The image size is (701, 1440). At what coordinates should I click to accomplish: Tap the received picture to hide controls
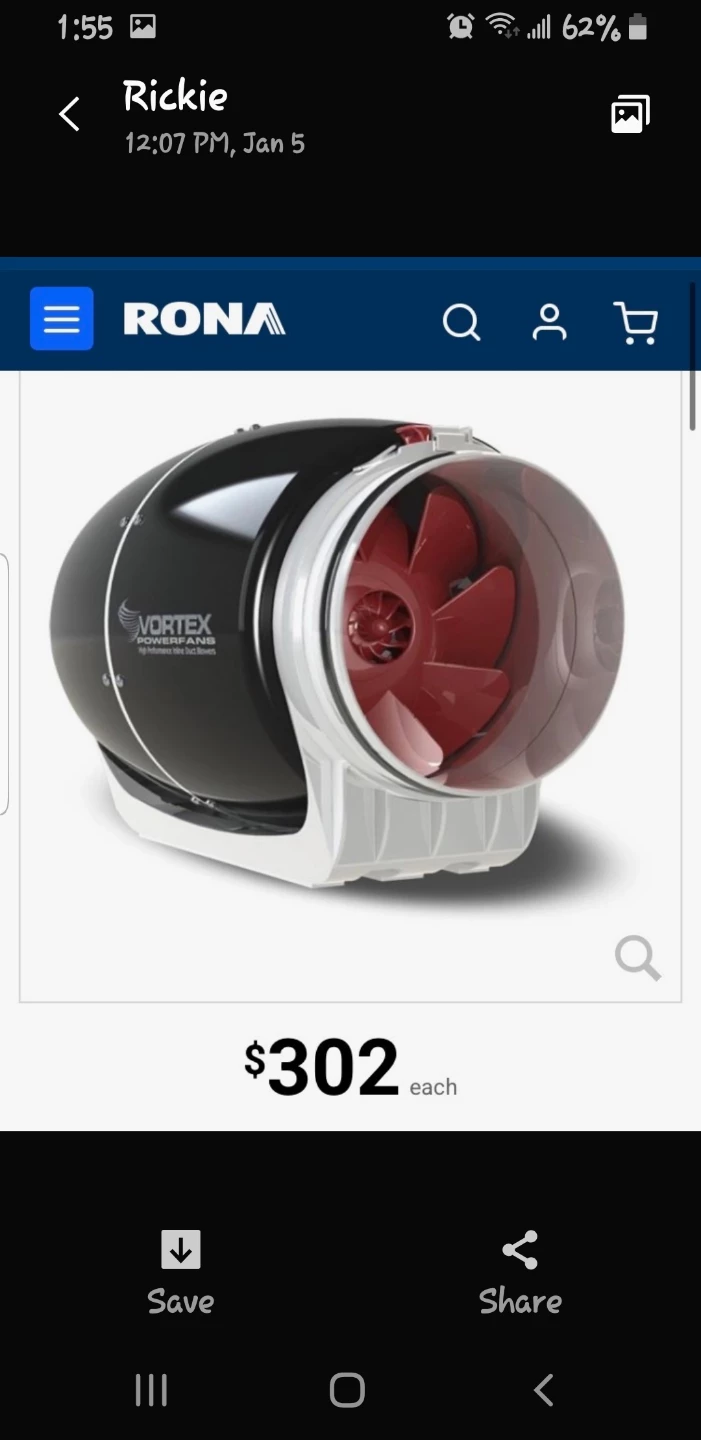tap(350, 690)
